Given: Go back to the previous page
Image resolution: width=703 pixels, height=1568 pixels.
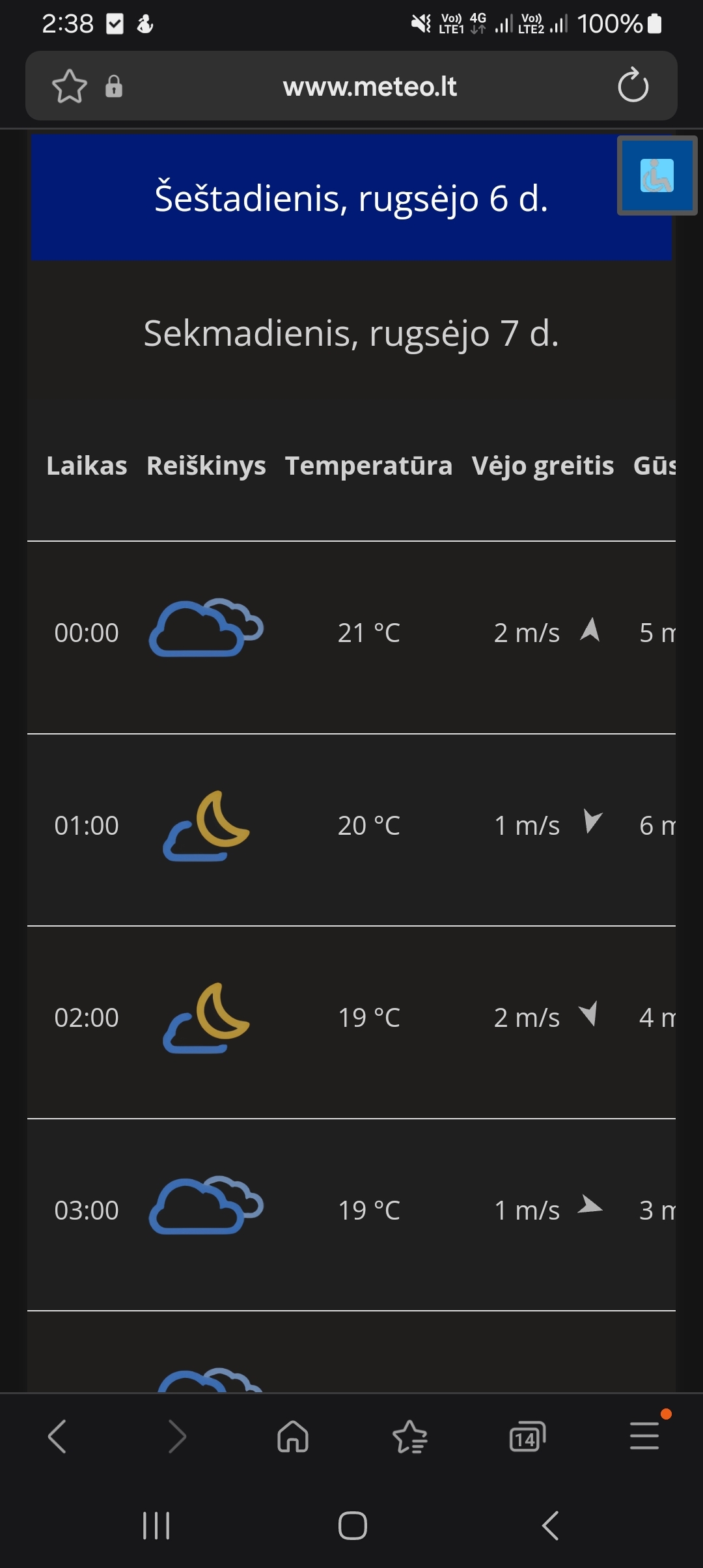Looking at the screenshot, I should pyautogui.click(x=57, y=1436).
